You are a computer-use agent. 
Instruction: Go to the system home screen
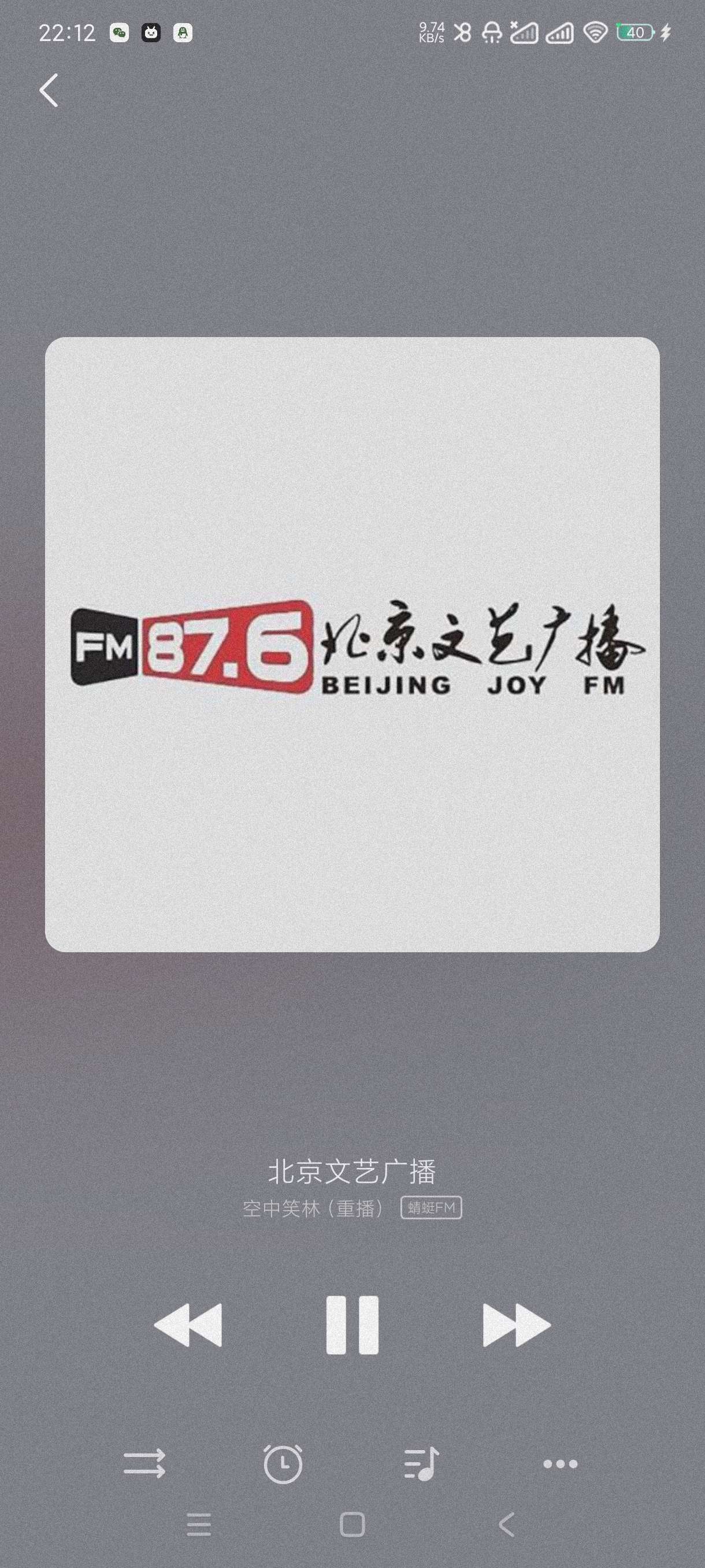click(352, 1525)
